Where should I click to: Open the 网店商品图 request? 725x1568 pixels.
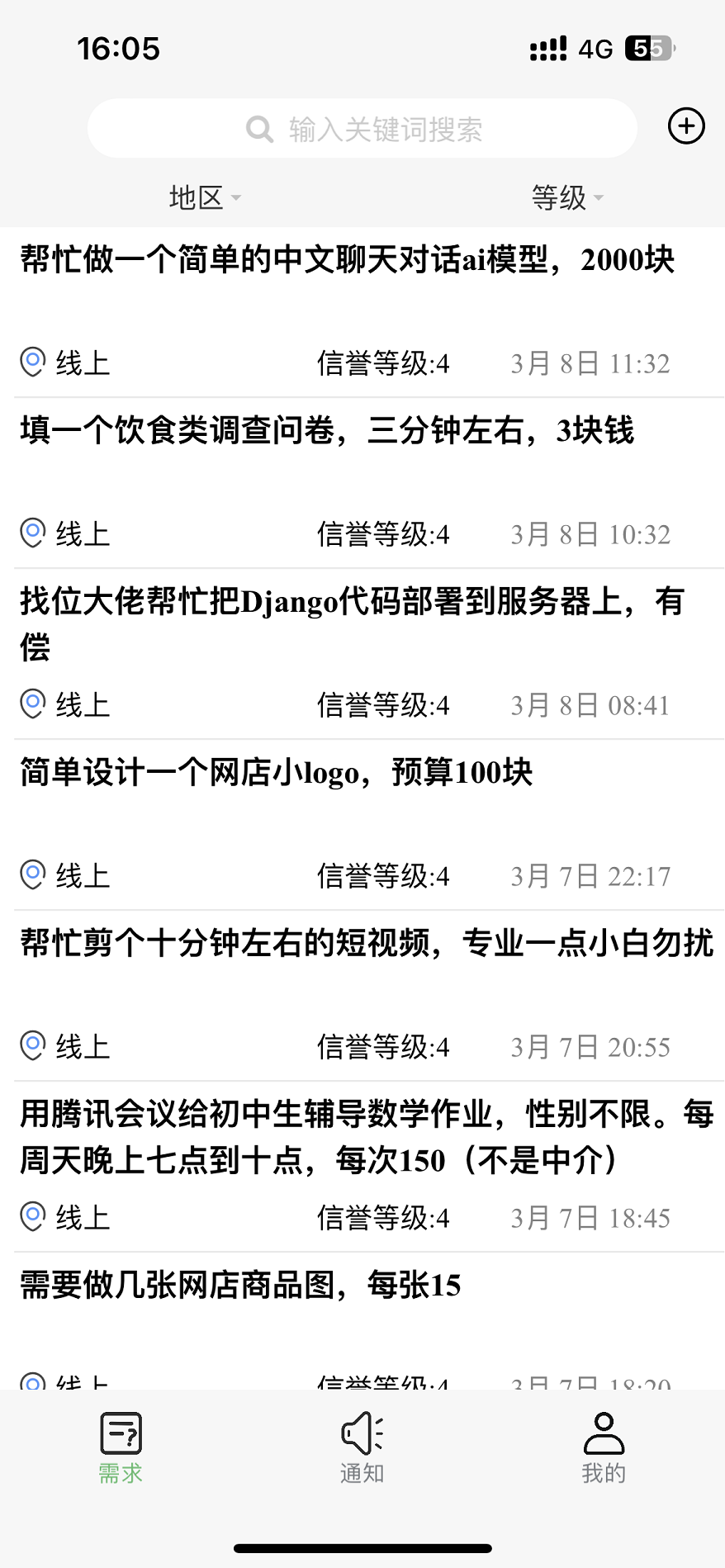coord(240,1286)
